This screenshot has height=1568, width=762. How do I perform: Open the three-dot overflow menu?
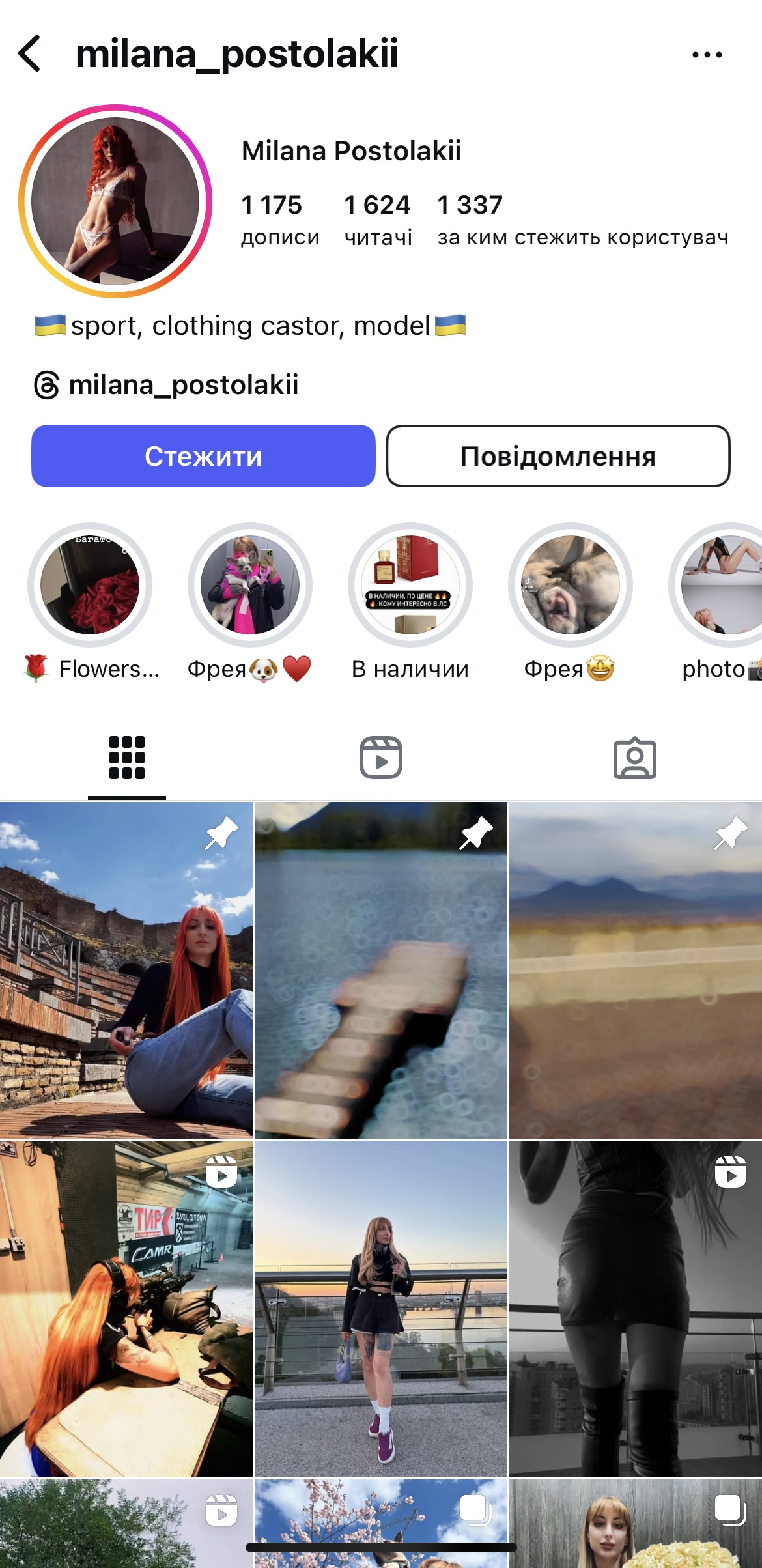click(x=707, y=55)
